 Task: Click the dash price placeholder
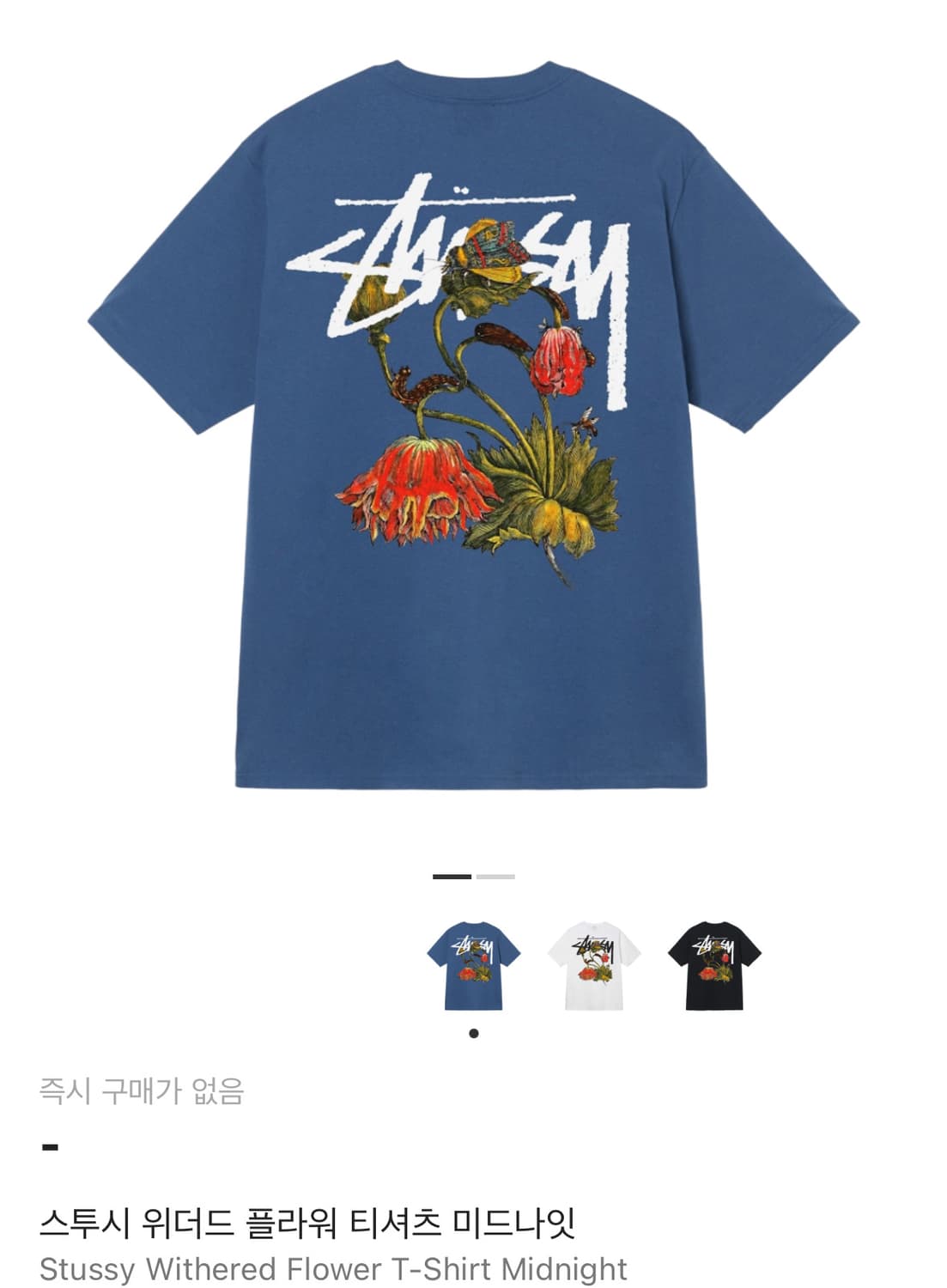click(52, 1148)
